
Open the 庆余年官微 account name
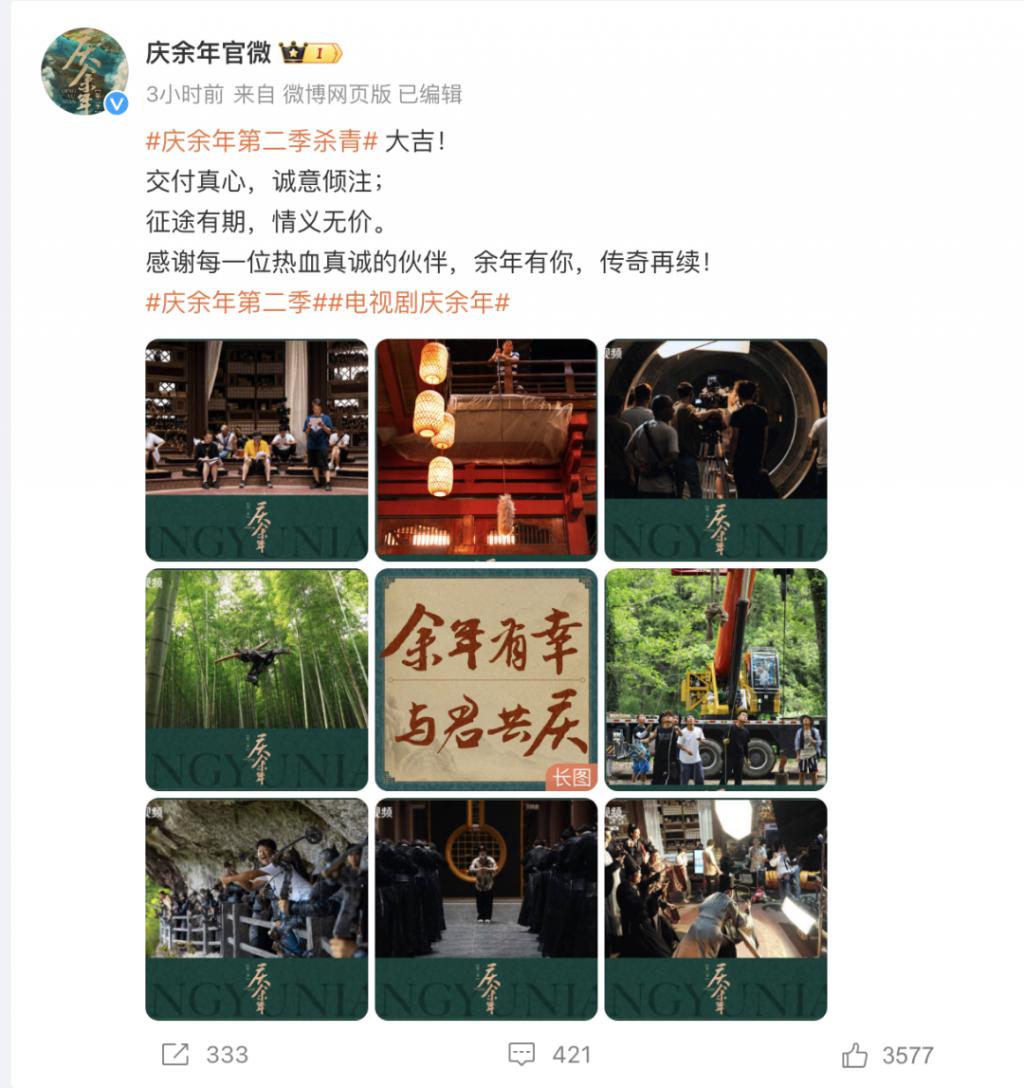point(208,53)
